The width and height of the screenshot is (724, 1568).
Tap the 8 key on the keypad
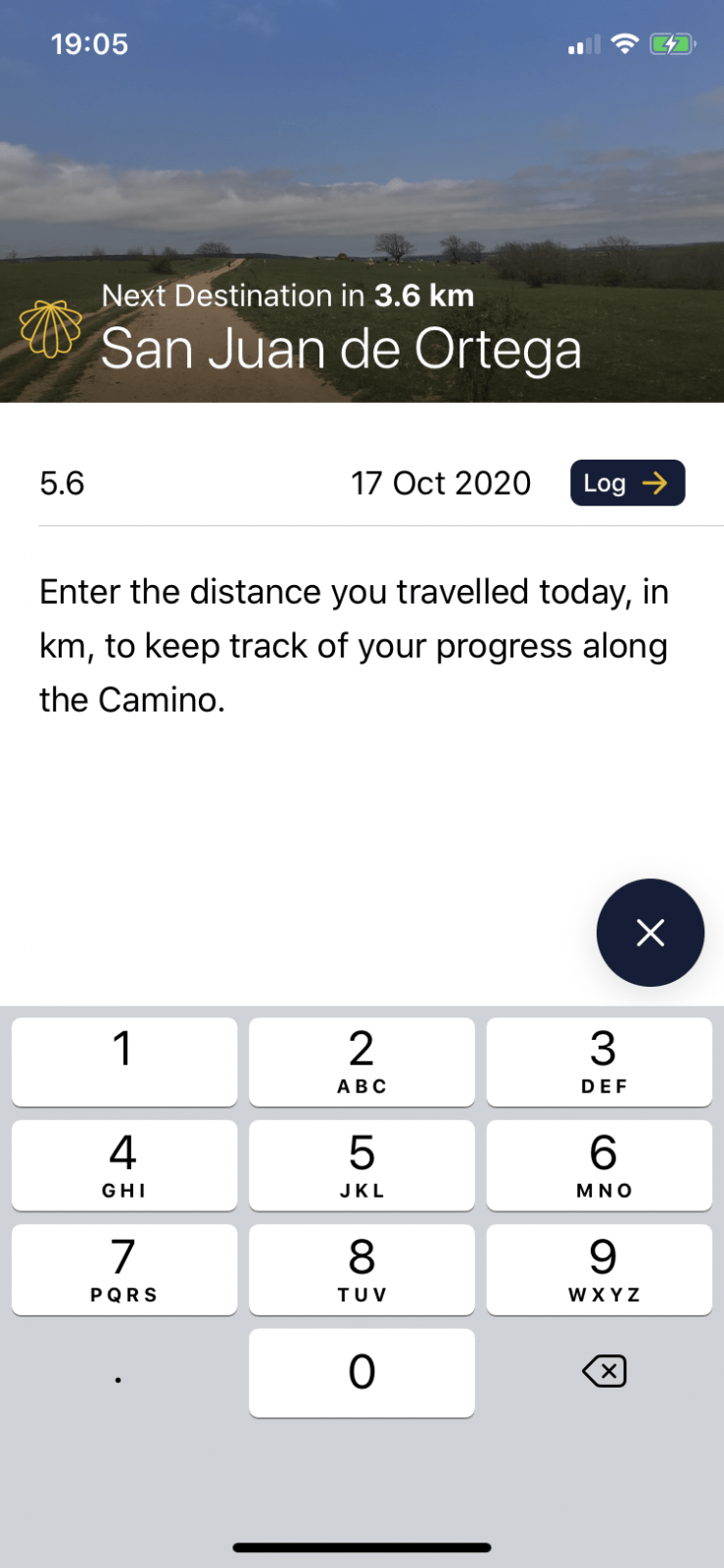(x=362, y=1269)
